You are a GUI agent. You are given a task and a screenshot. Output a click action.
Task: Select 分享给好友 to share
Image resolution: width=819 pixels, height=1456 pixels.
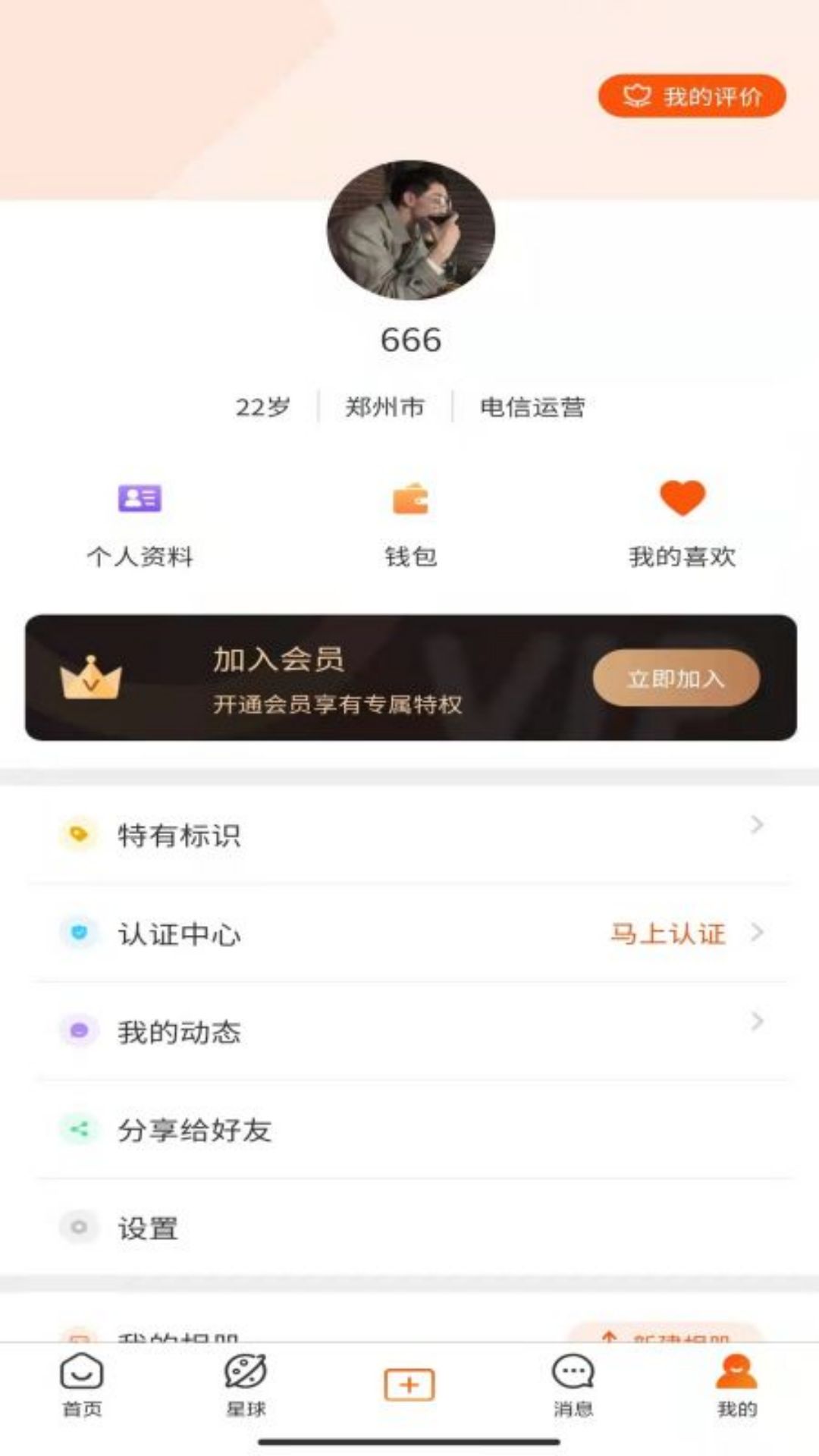[x=409, y=1130]
